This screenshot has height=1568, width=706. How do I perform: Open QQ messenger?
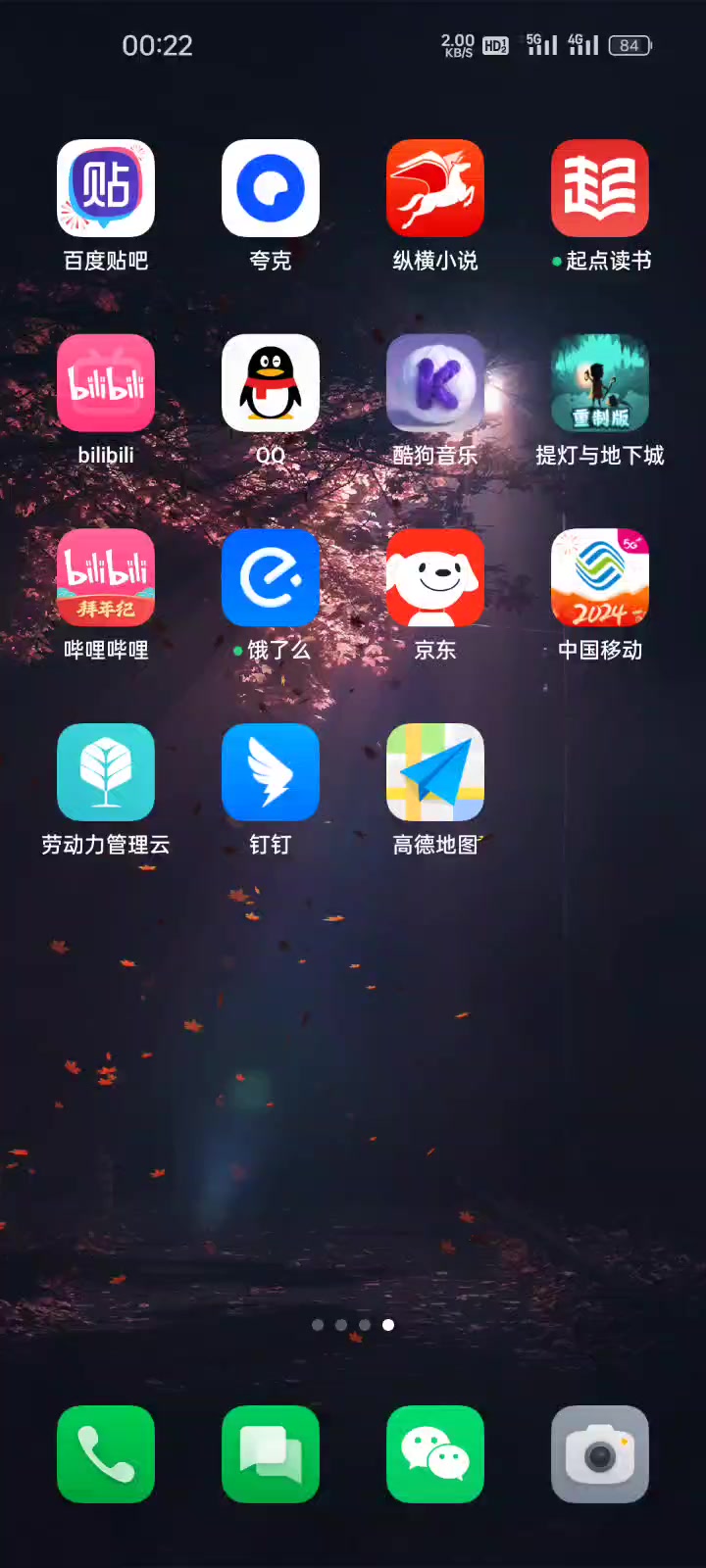pyautogui.click(x=271, y=383)
